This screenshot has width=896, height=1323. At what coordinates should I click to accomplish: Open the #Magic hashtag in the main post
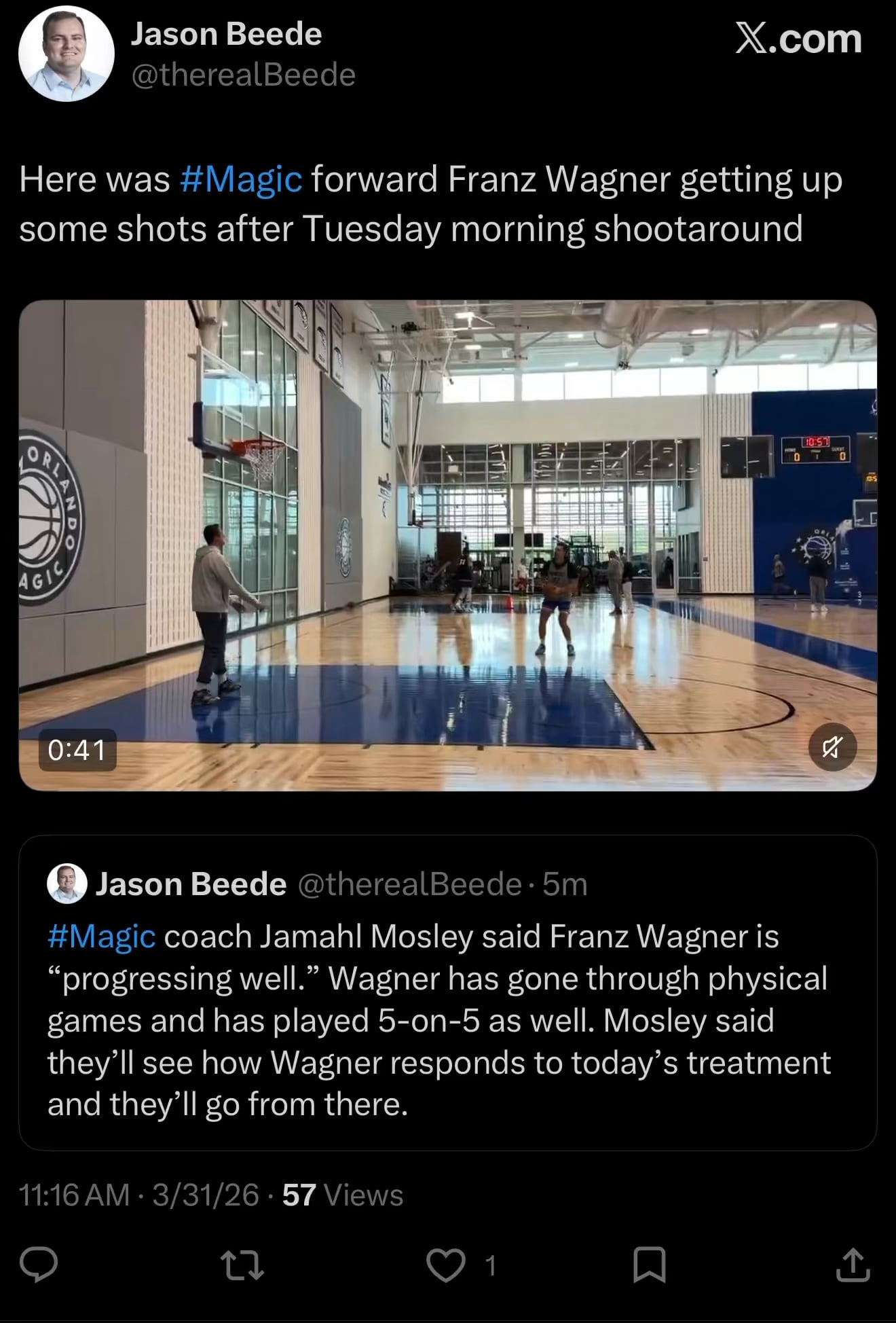click(x=242, y=180)
